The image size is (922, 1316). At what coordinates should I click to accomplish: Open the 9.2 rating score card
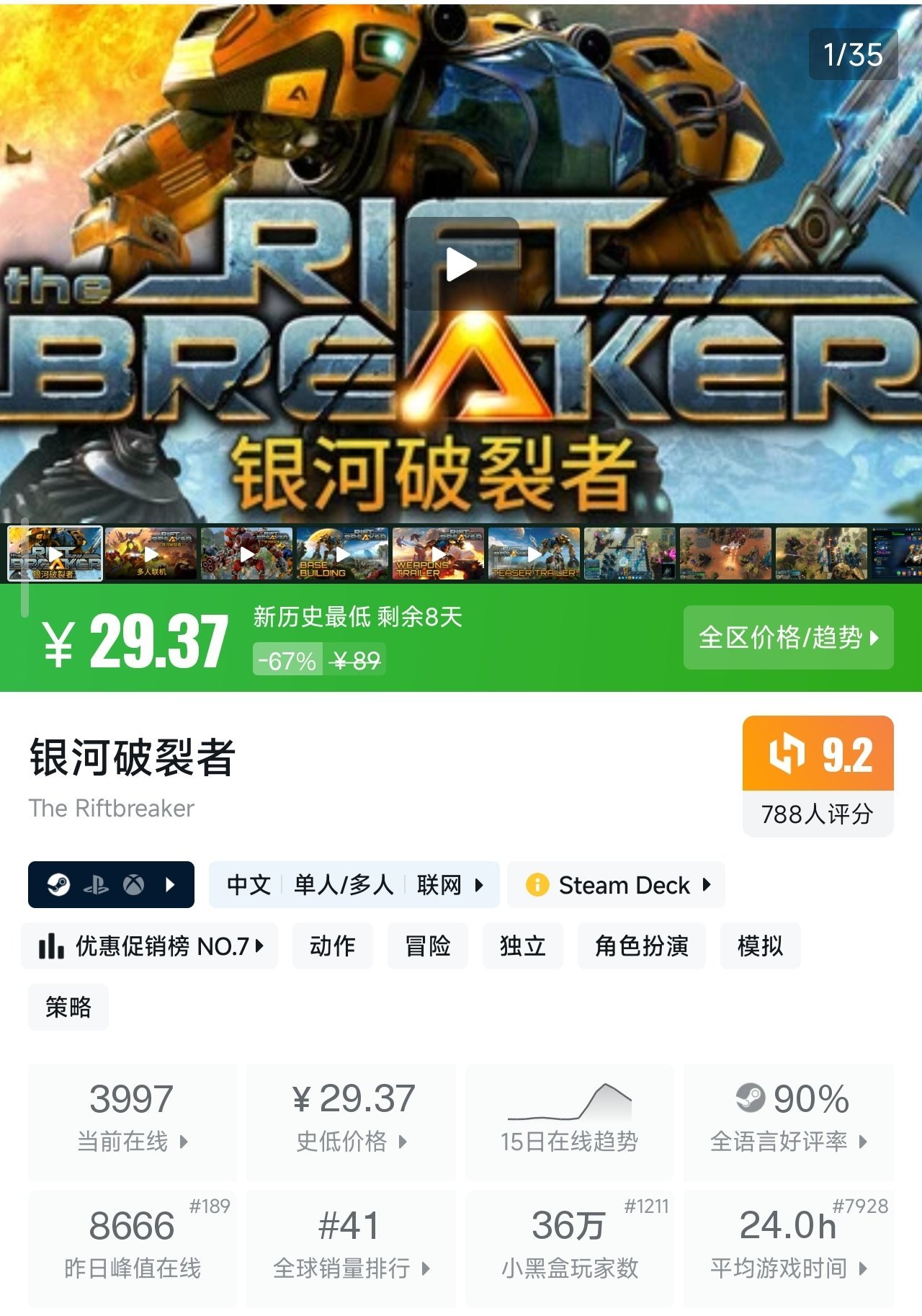(x=818, y=775)
